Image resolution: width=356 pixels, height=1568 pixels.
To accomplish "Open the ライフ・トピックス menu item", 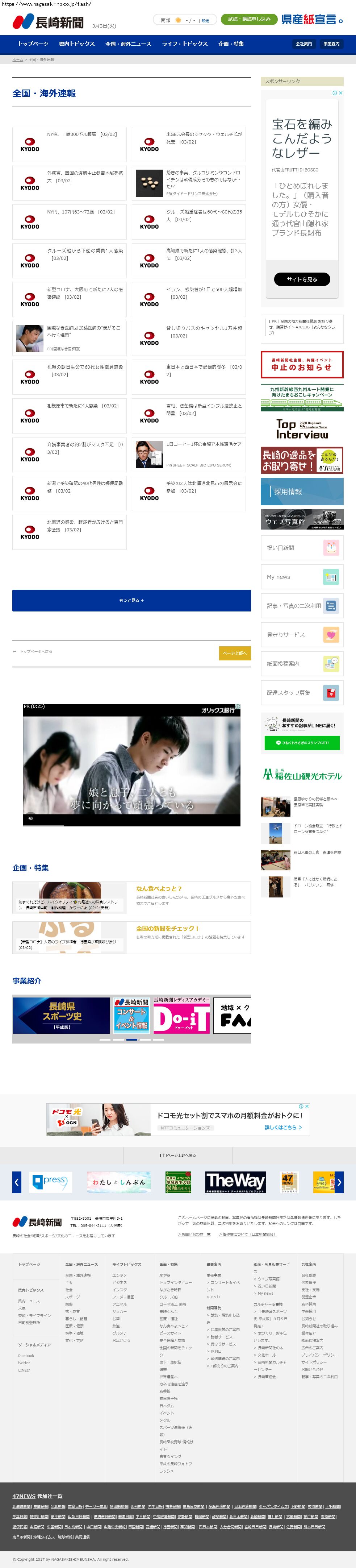I will click(184, 44).
